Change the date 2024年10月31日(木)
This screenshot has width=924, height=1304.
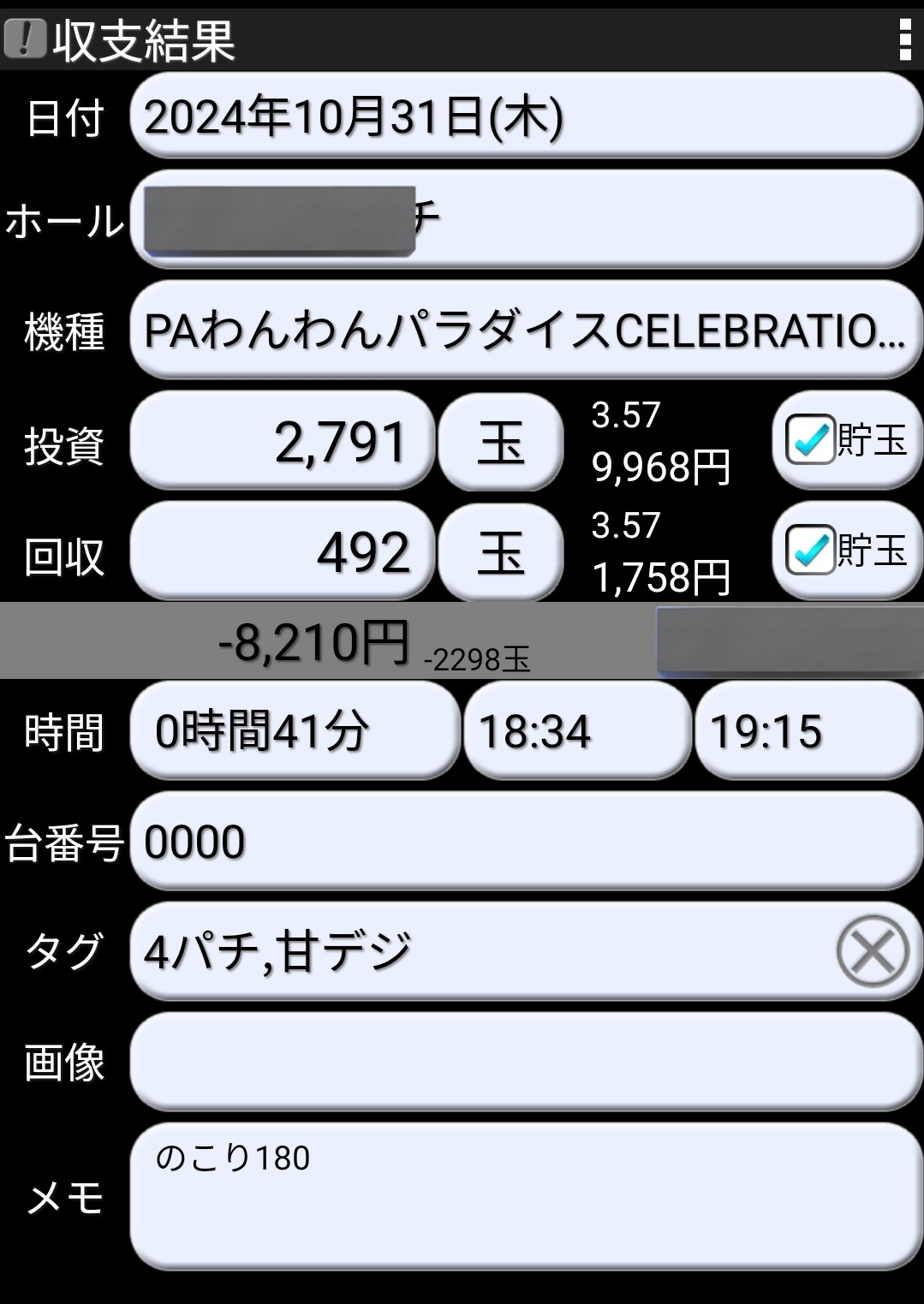pyautogui.click(x=524, y=116)
